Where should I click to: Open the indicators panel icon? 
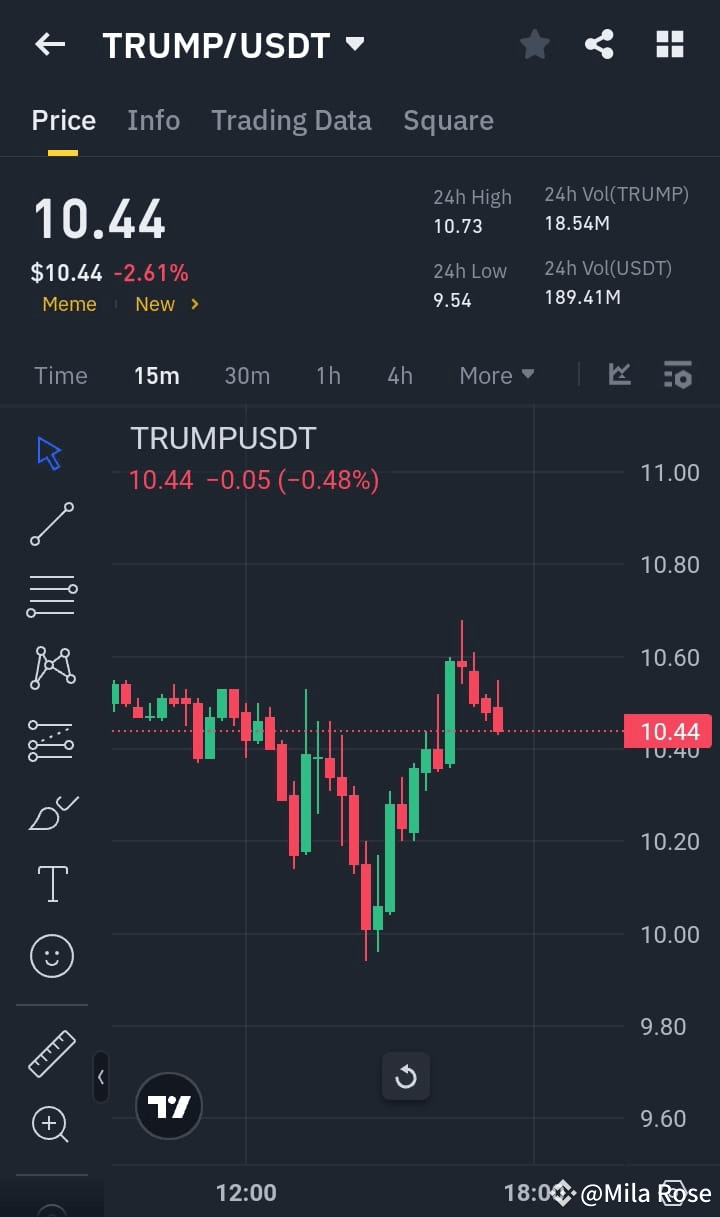click(x=619, y=375)
